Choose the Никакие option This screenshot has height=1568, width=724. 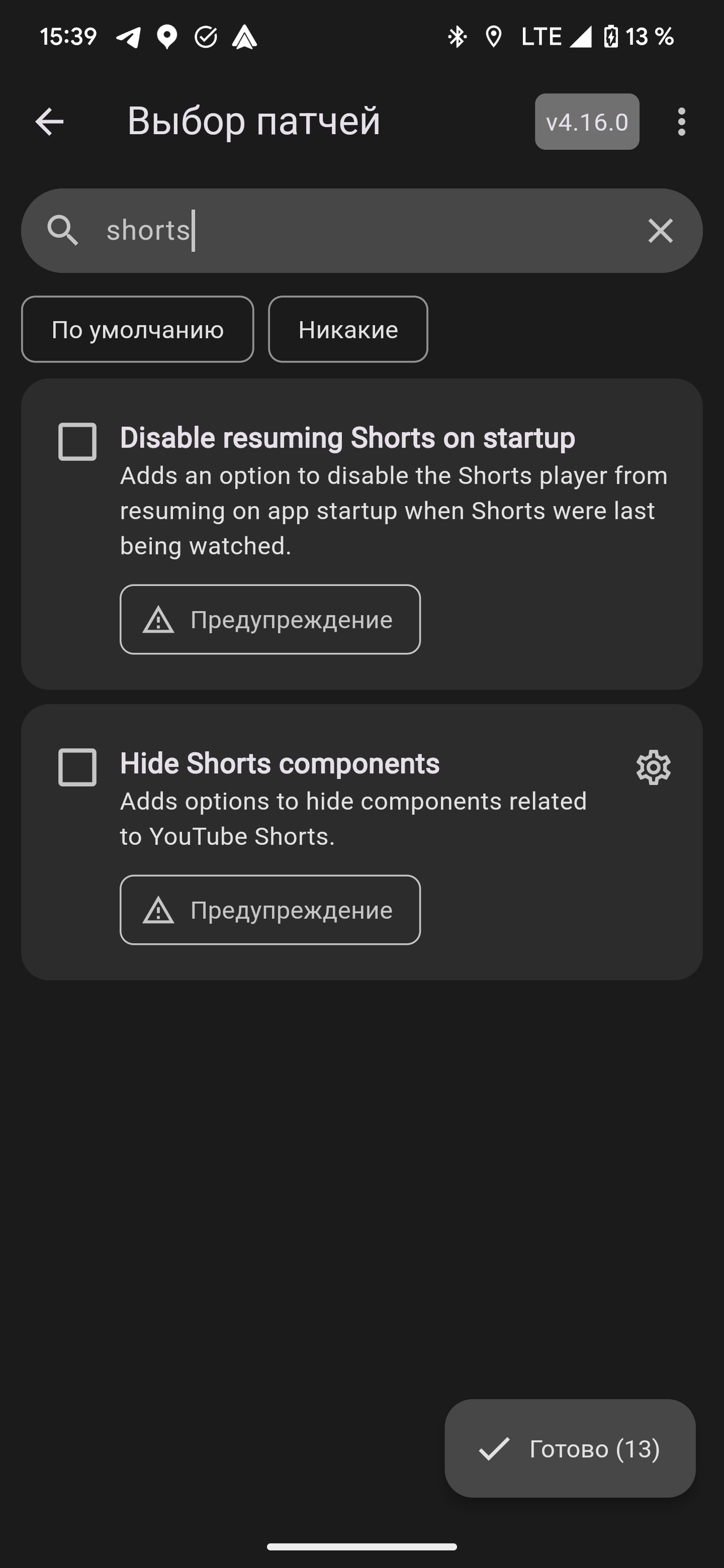(348, 329)
